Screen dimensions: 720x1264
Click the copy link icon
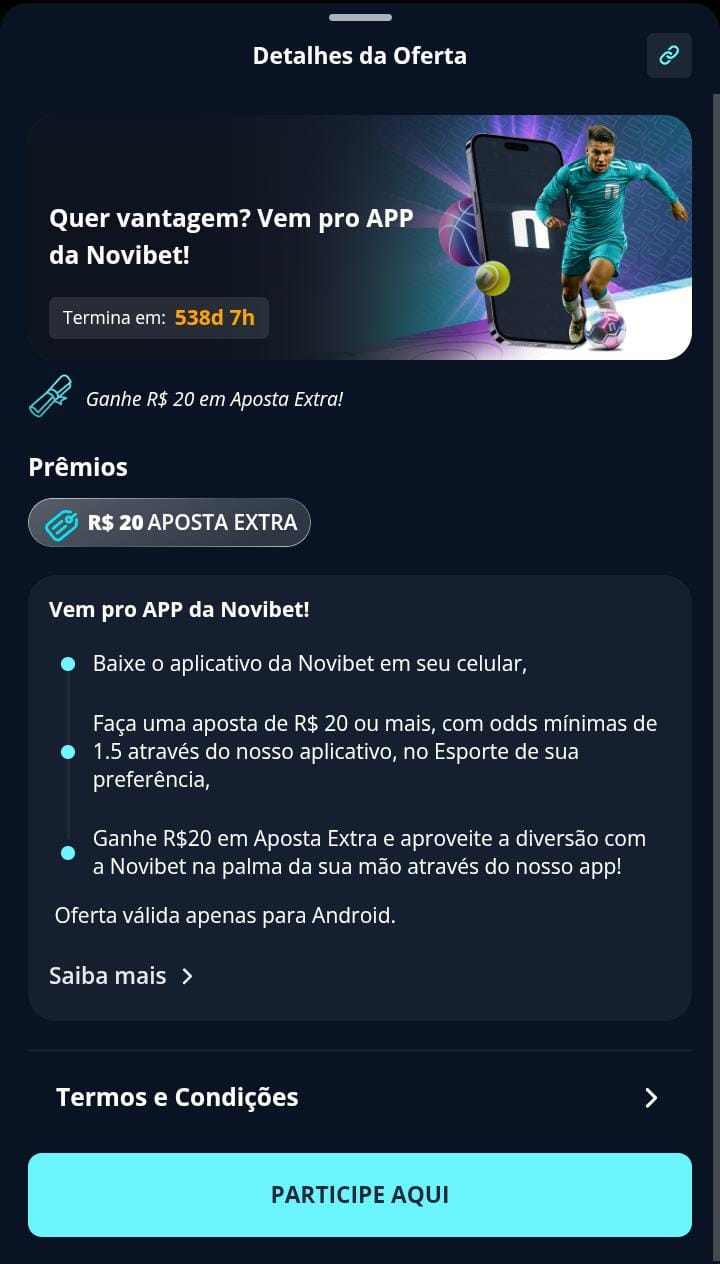(668, 55)
